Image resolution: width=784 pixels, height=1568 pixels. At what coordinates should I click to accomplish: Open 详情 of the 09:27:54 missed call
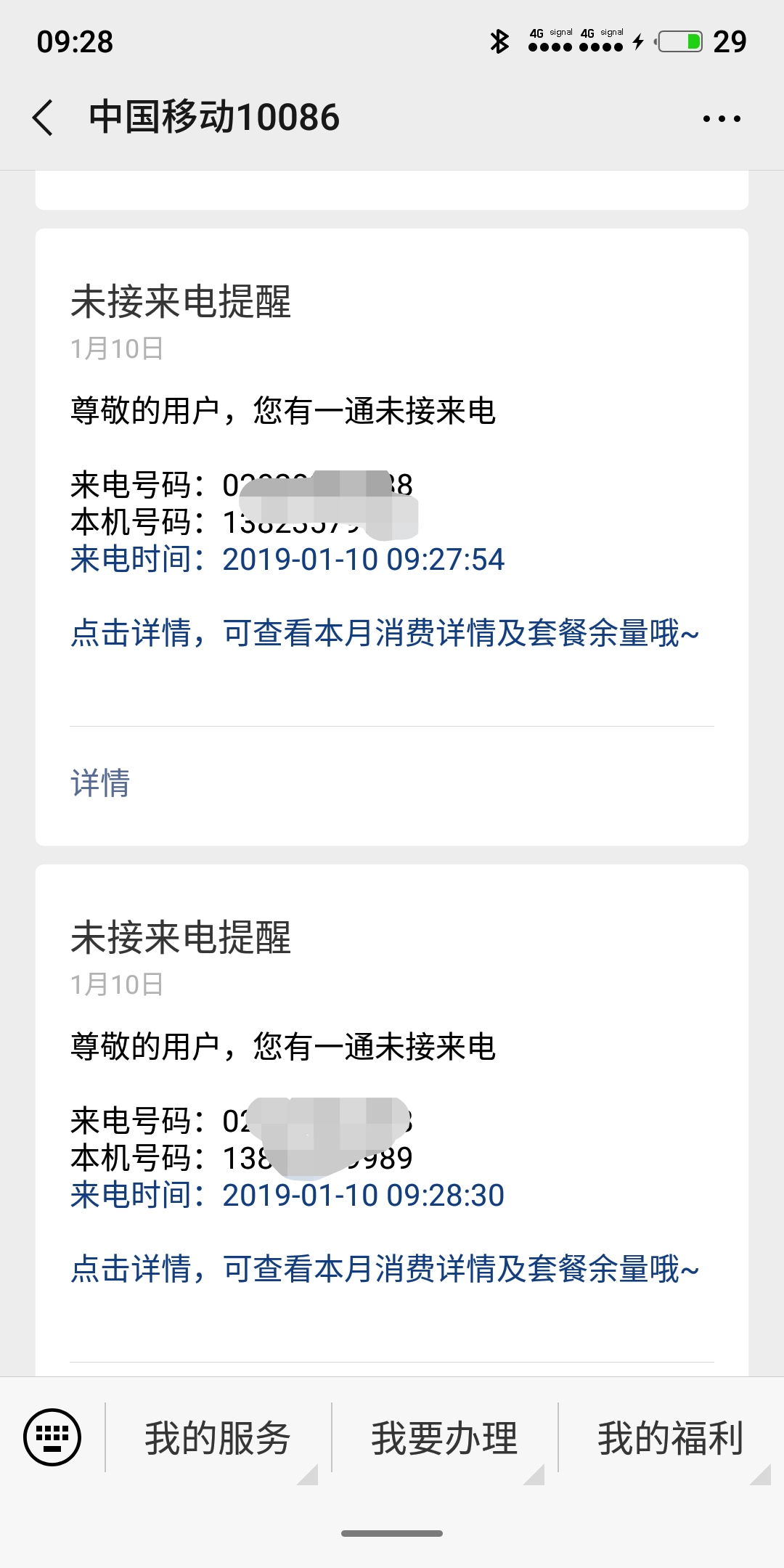coord(100,783)
